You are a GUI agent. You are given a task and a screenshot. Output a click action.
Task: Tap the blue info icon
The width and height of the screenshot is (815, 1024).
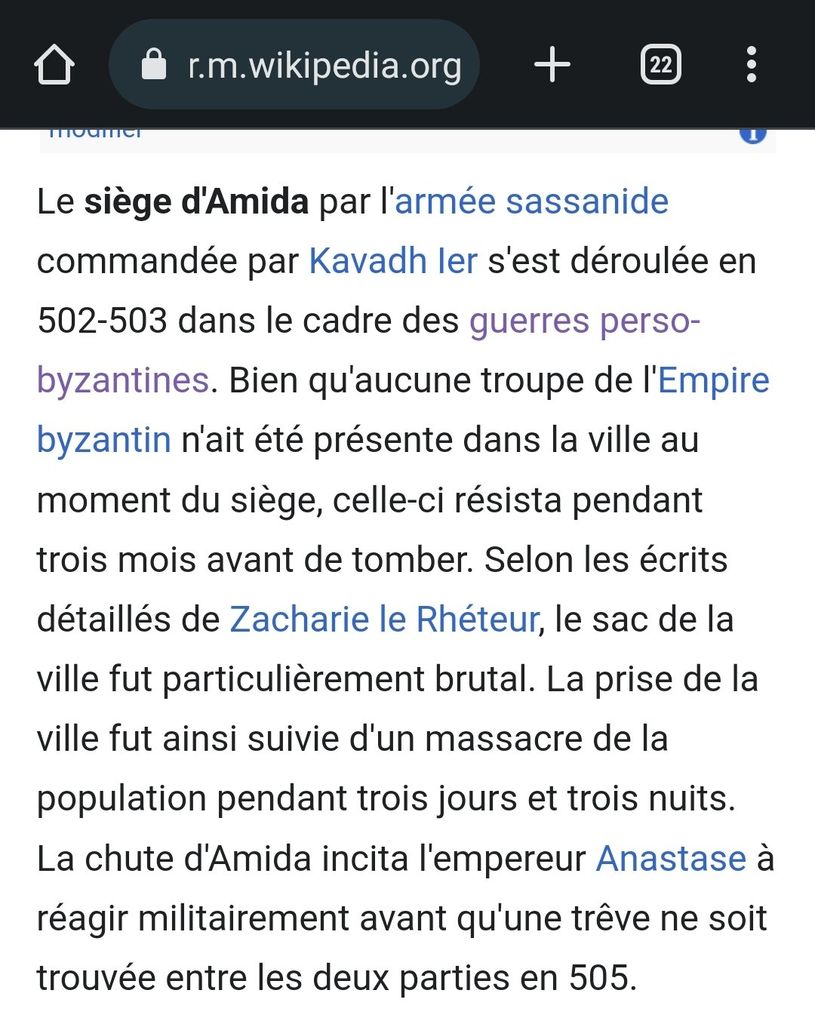(752, 132)
